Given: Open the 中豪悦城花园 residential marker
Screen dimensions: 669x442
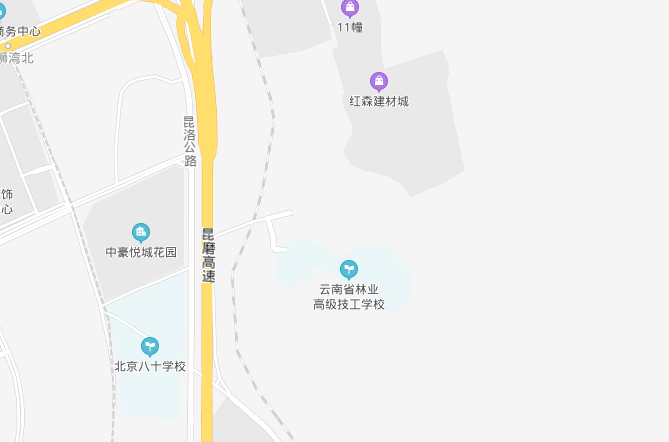Looking at the screenshot, I should 141,233.
